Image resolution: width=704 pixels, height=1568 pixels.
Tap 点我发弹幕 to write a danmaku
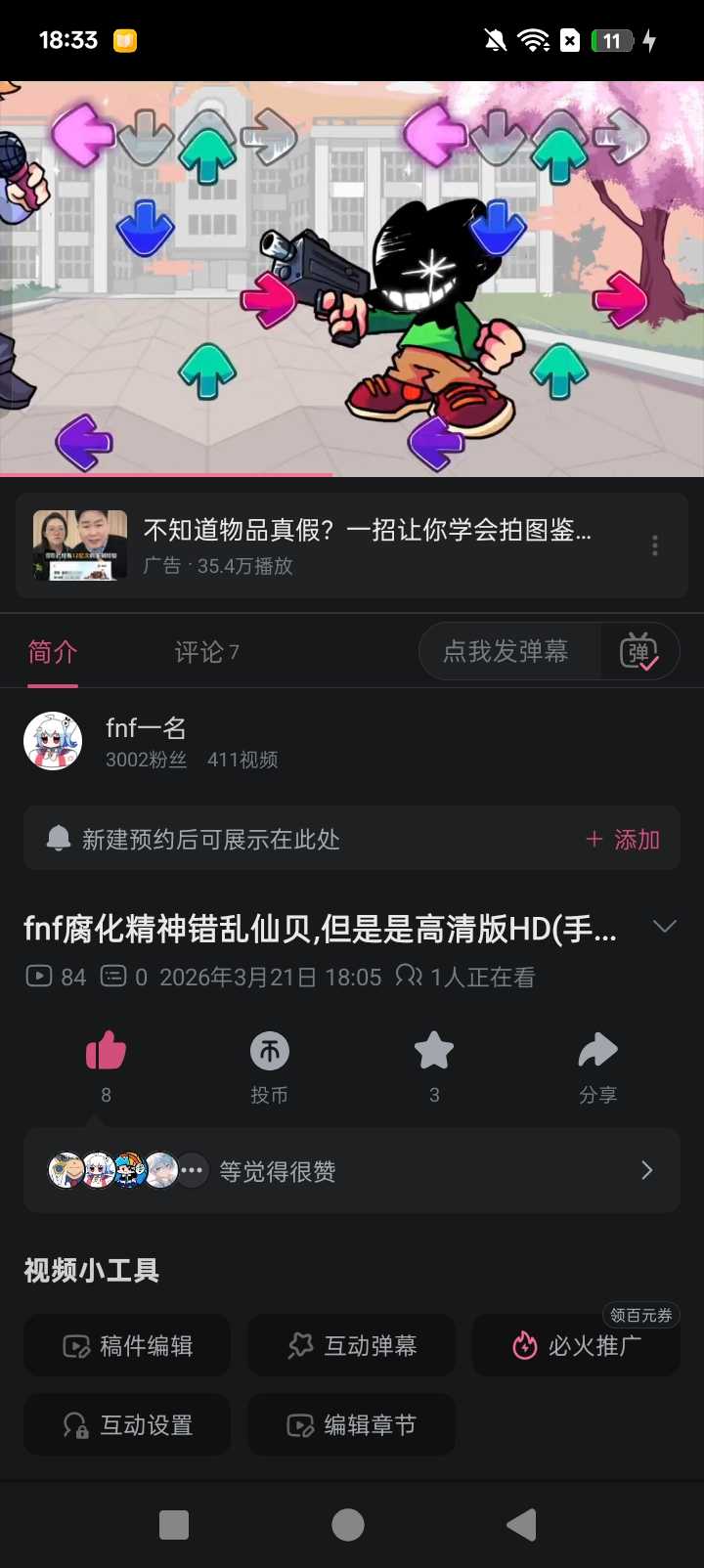(x=506, y=652)
